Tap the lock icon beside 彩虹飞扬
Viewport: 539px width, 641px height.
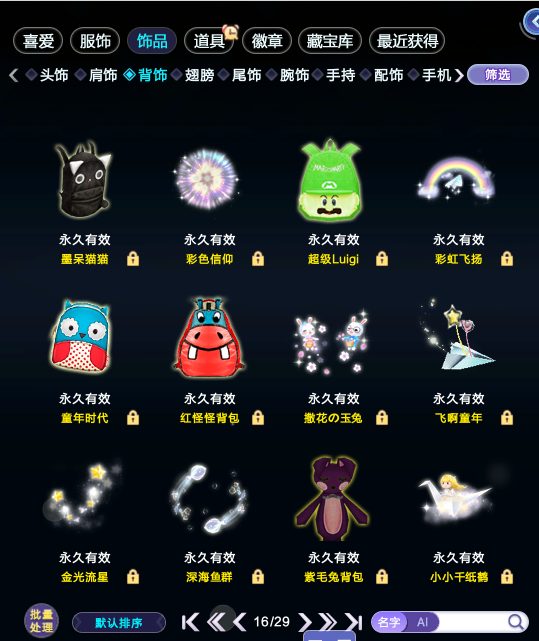pos(507,259)
